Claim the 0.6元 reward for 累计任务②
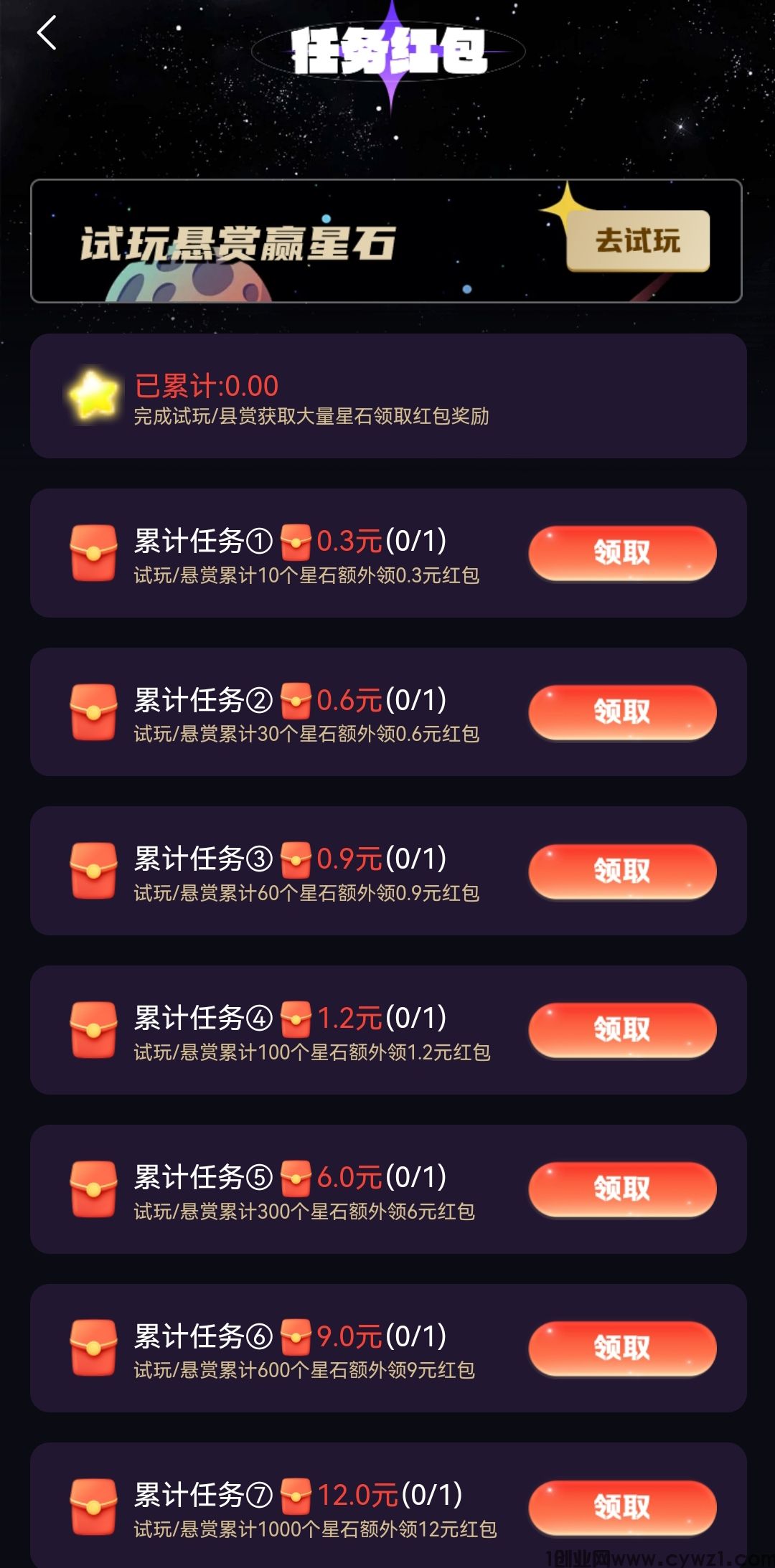 [622, 712]
